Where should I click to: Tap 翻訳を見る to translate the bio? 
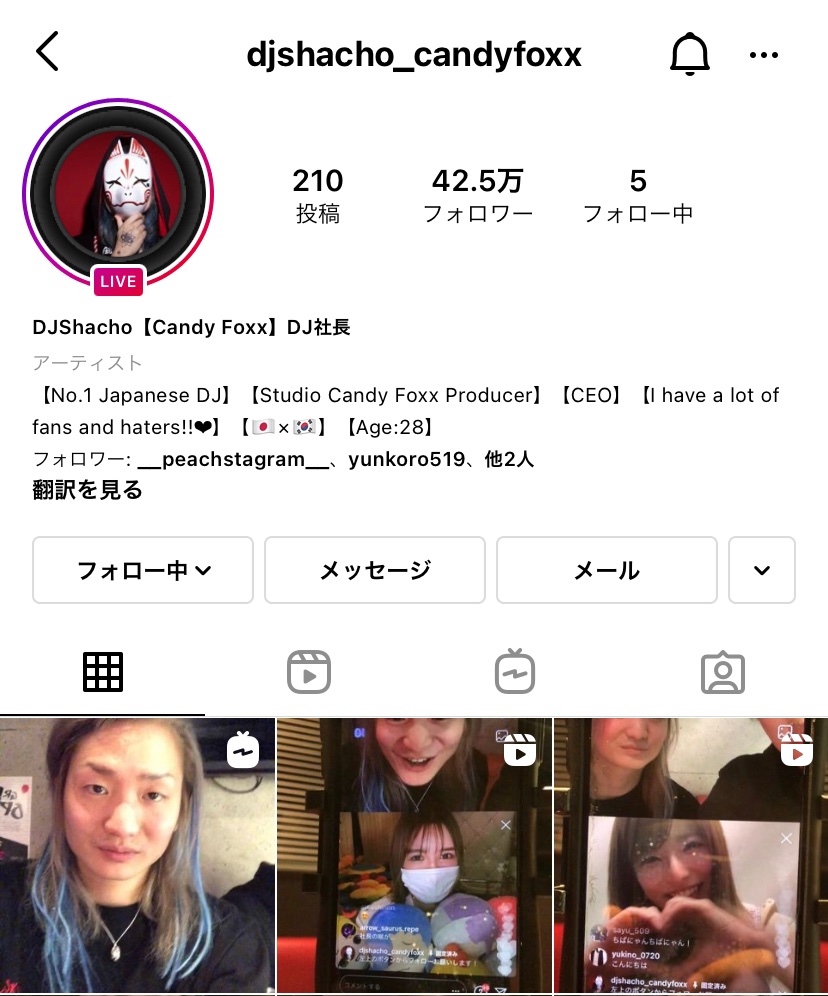coord(88,490)
